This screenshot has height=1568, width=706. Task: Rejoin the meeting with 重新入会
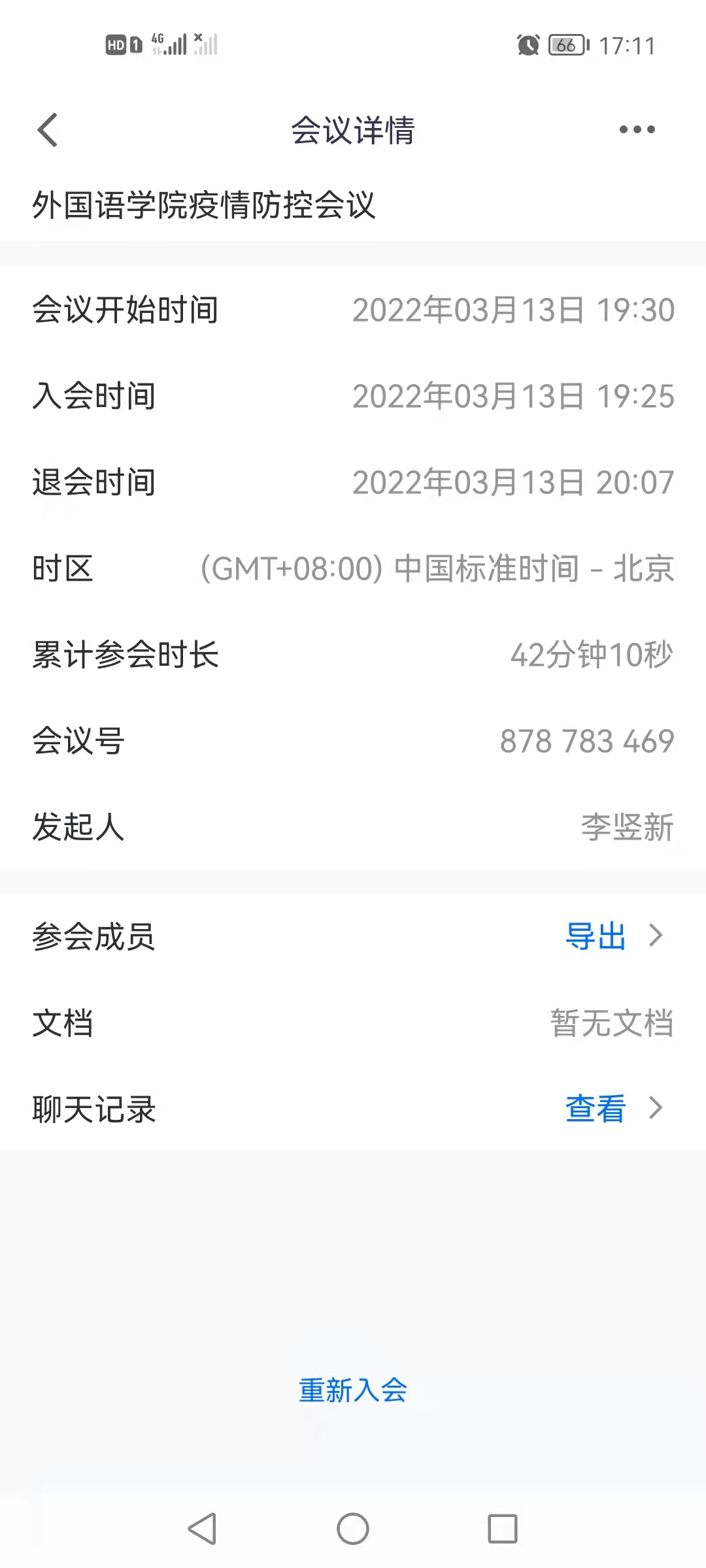(x=353, y=1390)
